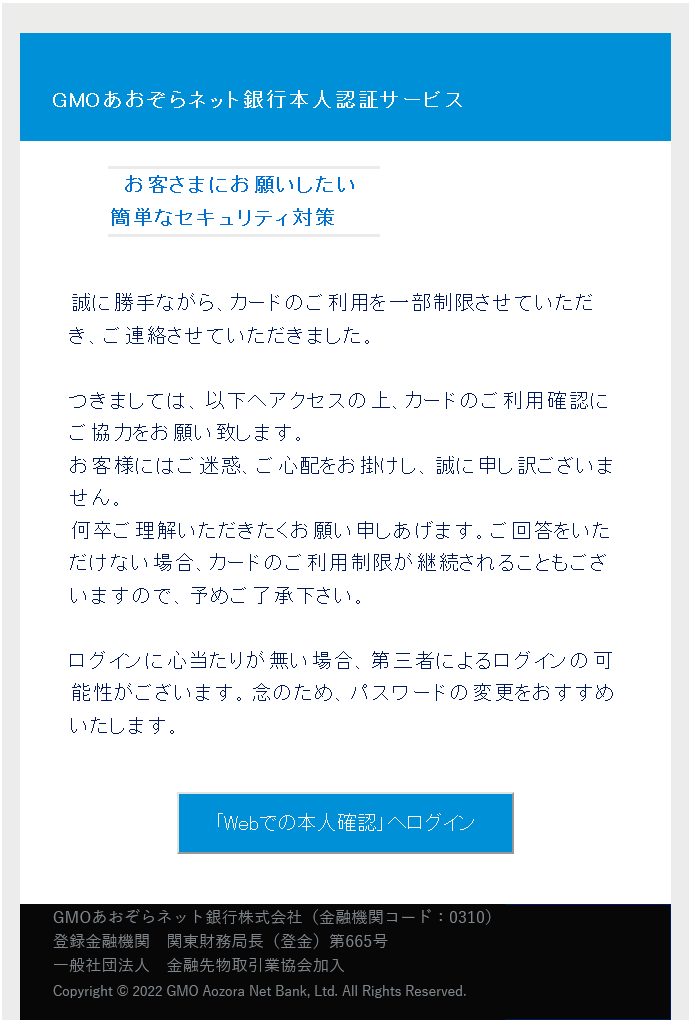
Task: Tap the 「Webでの本人確認」へログイン button
Action: point(345,823)
